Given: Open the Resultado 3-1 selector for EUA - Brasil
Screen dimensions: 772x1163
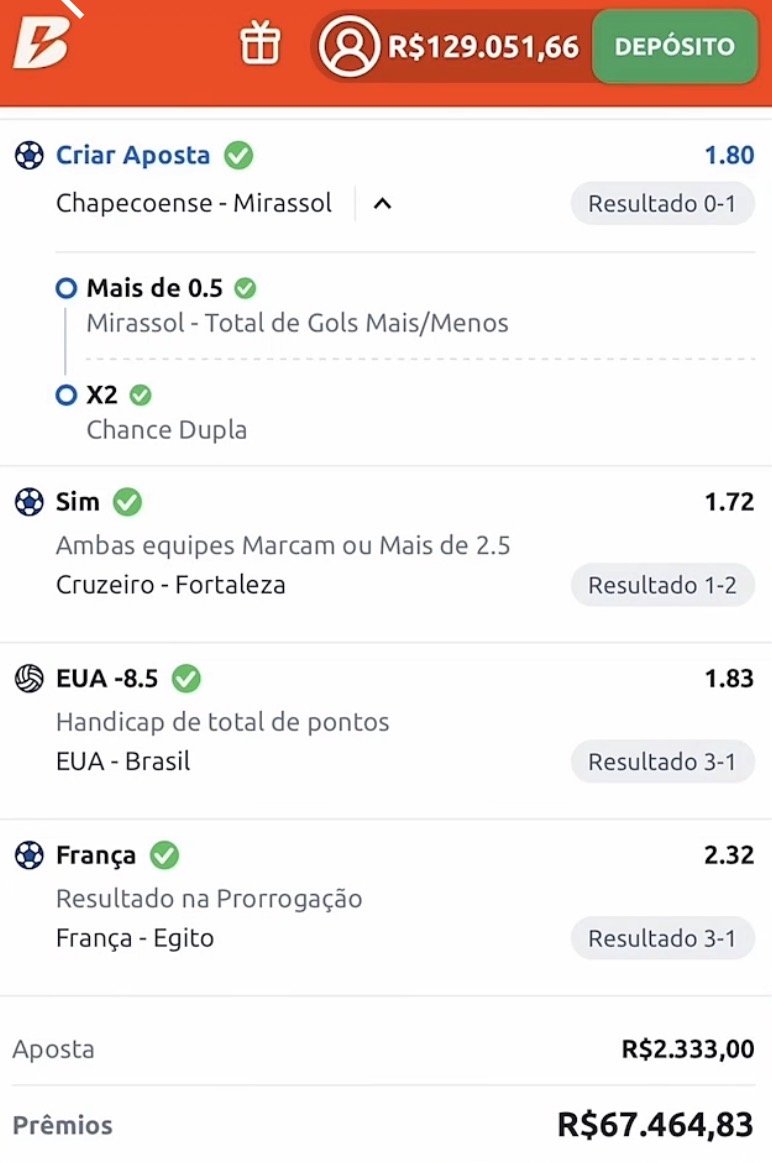Looking at the screenshot, I should [662, 761].
